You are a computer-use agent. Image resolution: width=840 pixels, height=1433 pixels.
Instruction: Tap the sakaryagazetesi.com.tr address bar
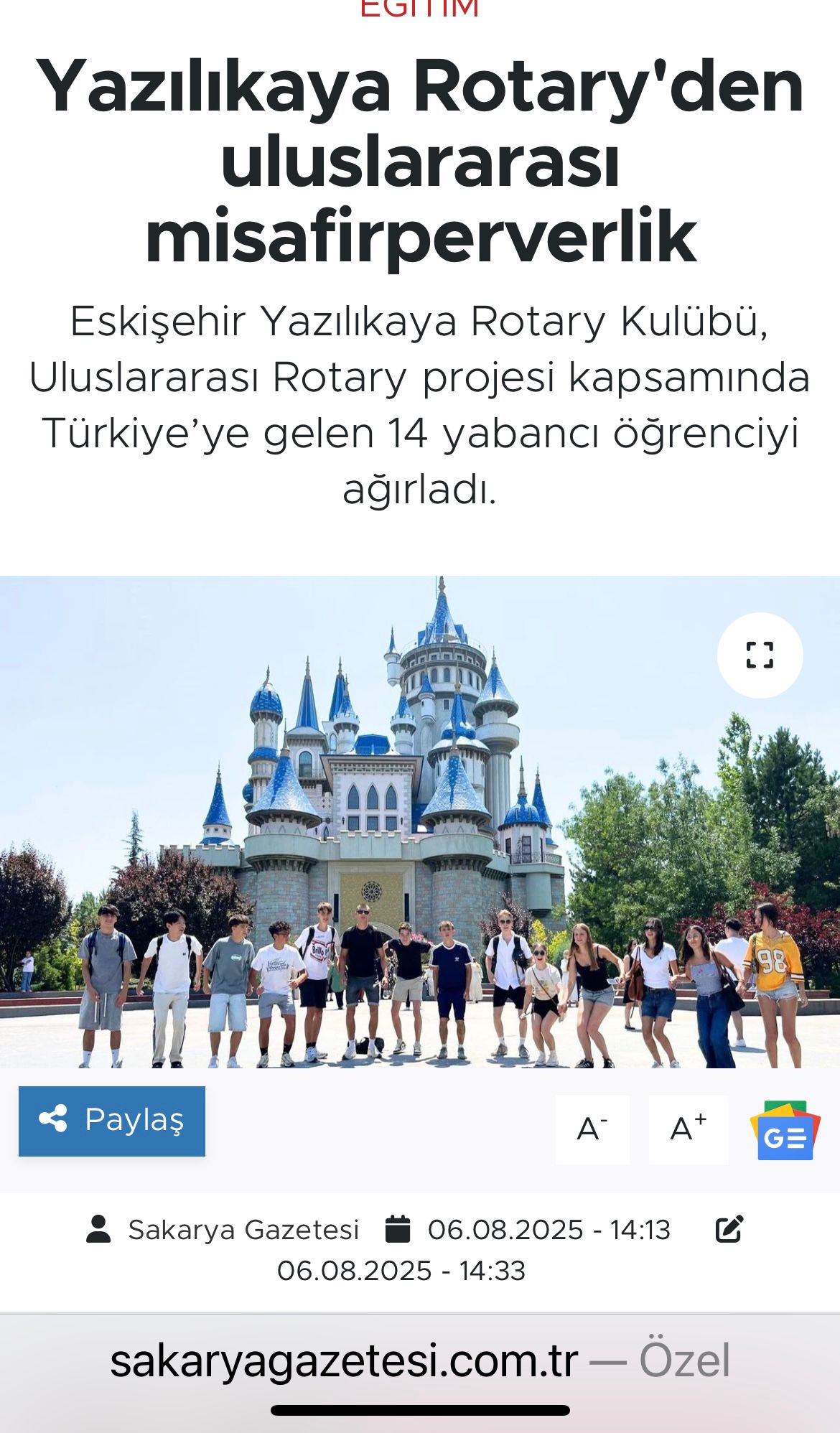click(419, 1360)
